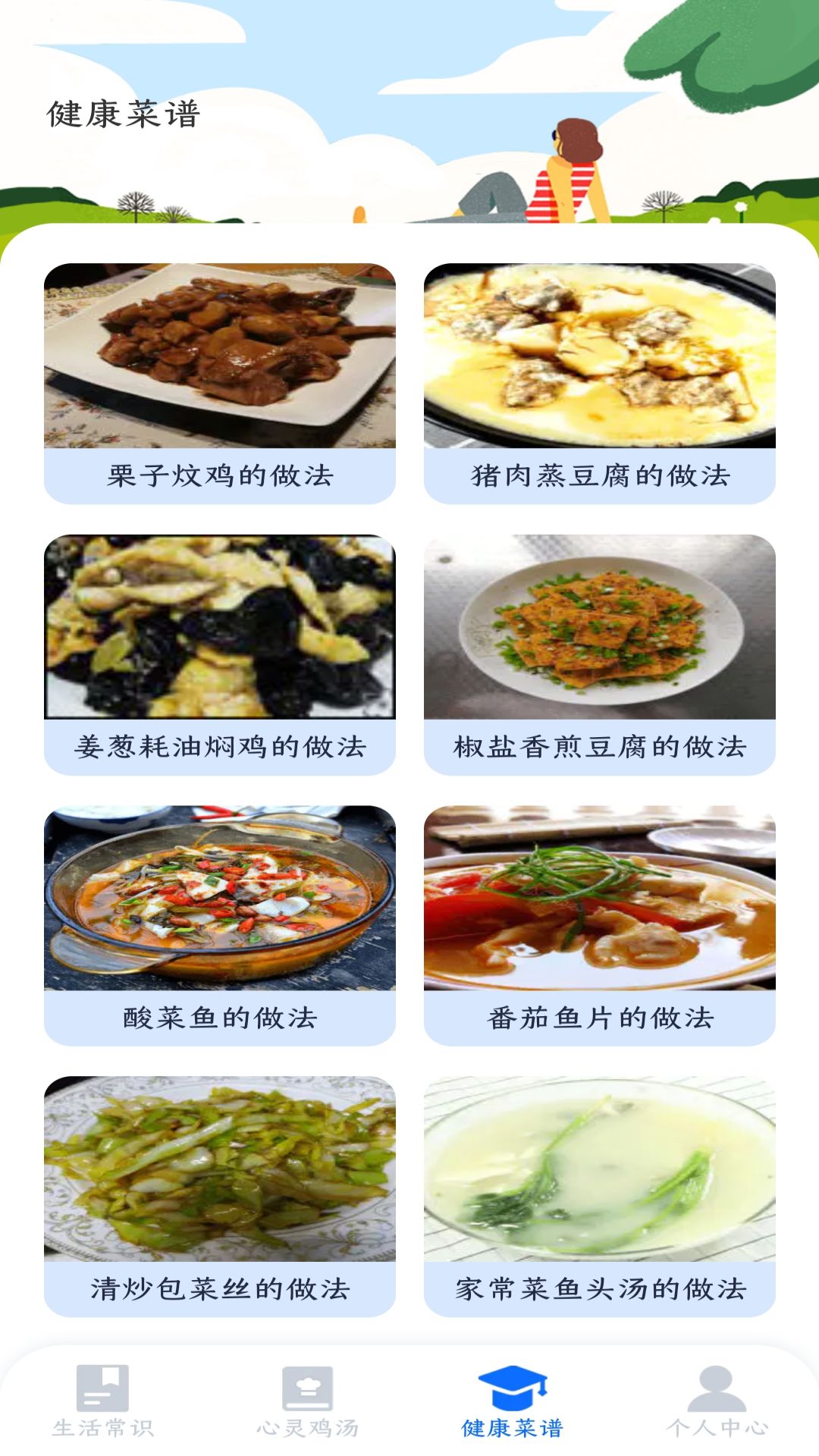View the 姜葱耗油焖鸡的做法 recipe
Image resolution: width=819 pixels, height=1456 pixels.
click(x=220, y=654)
